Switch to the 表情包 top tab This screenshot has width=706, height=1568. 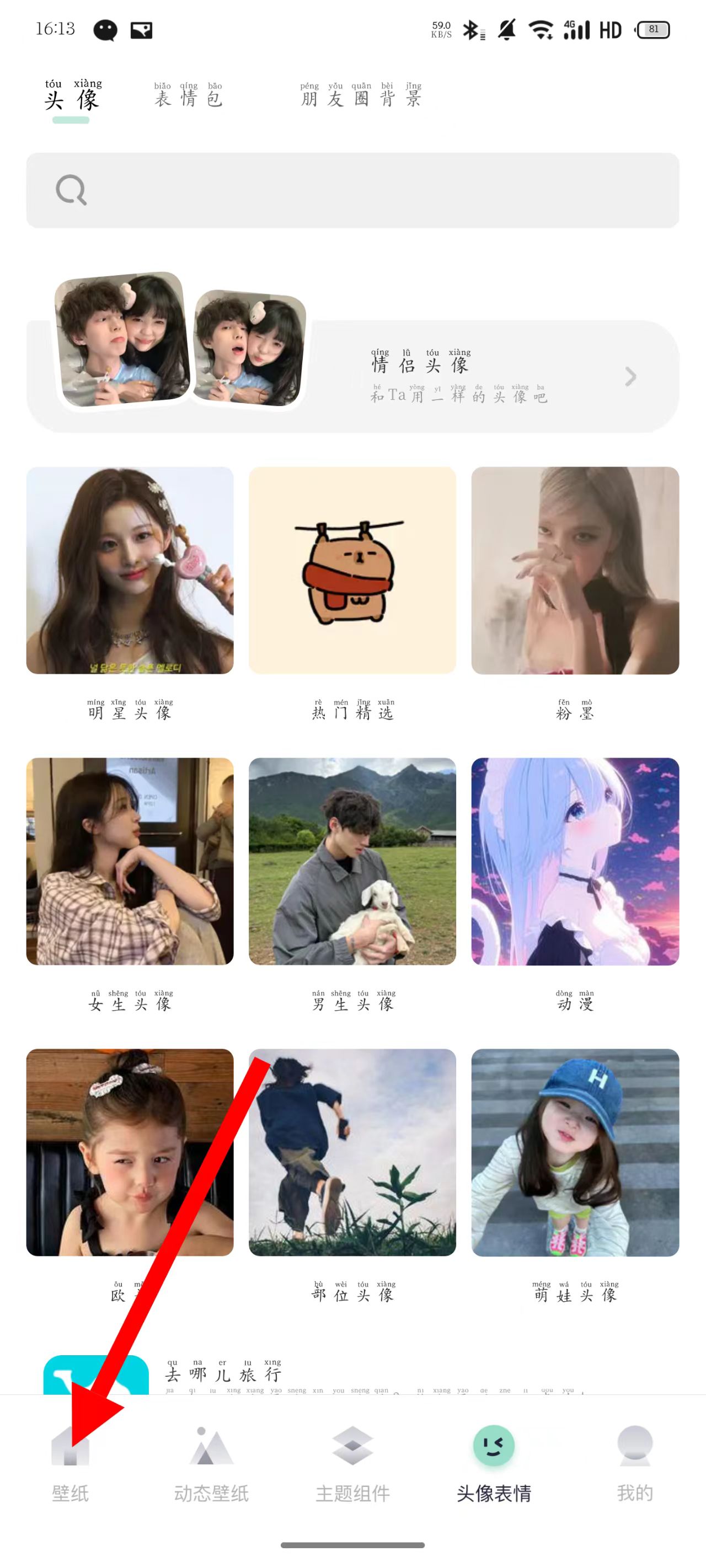coord(188,97)
